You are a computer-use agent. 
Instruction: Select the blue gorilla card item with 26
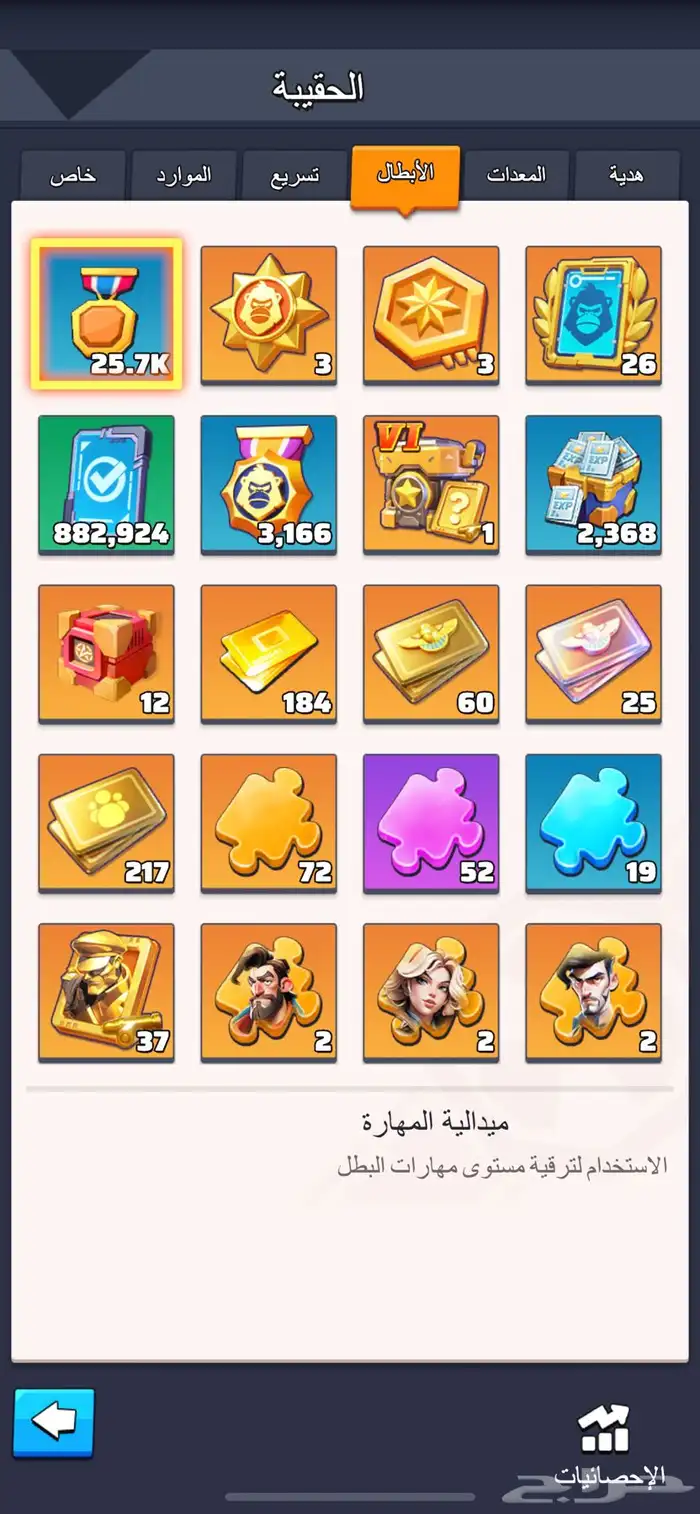point(593,314)
